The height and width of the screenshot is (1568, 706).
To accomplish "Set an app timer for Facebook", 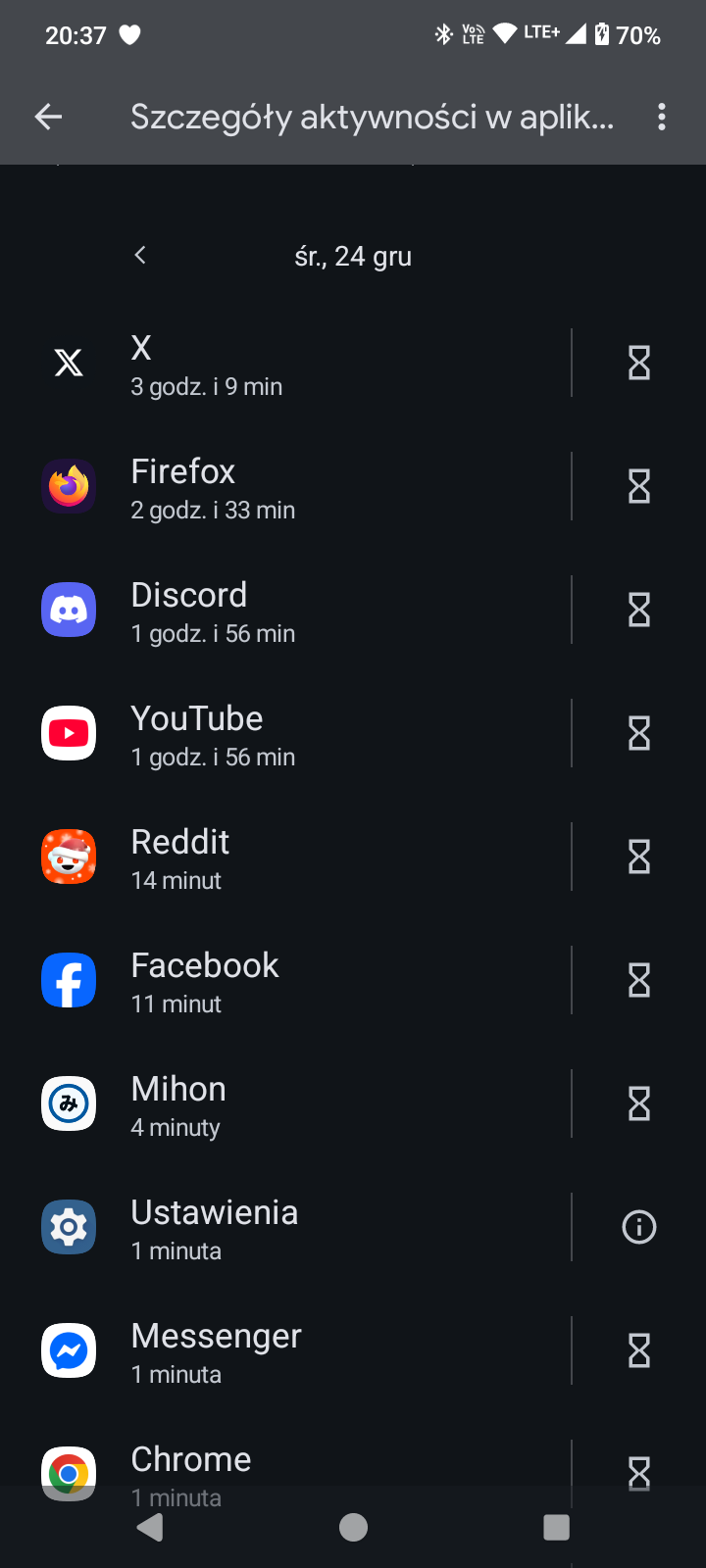I will 638,981.
